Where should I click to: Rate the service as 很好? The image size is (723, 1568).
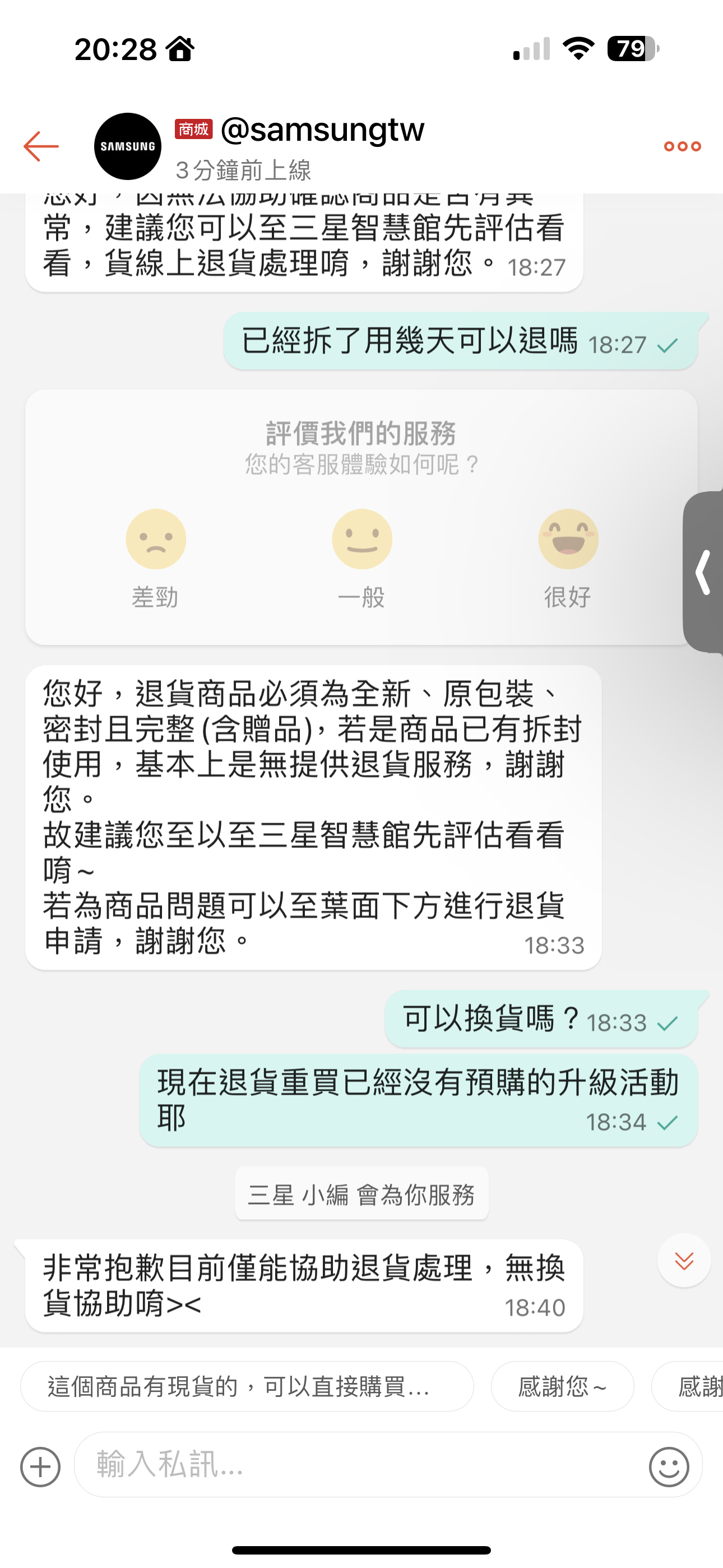coord(568,539)
